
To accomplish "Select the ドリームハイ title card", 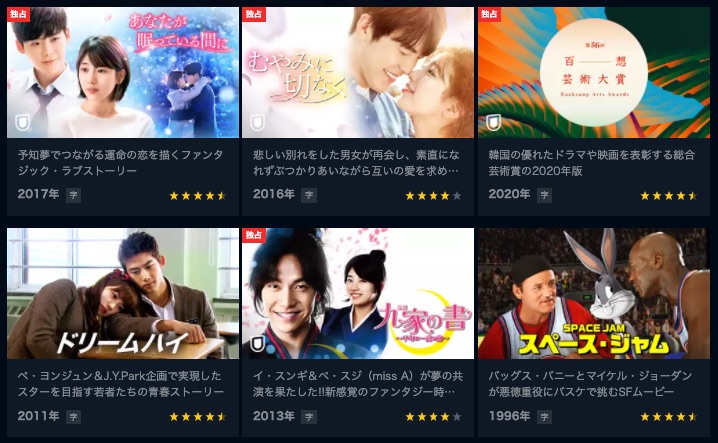I will (x=123, y=293).
